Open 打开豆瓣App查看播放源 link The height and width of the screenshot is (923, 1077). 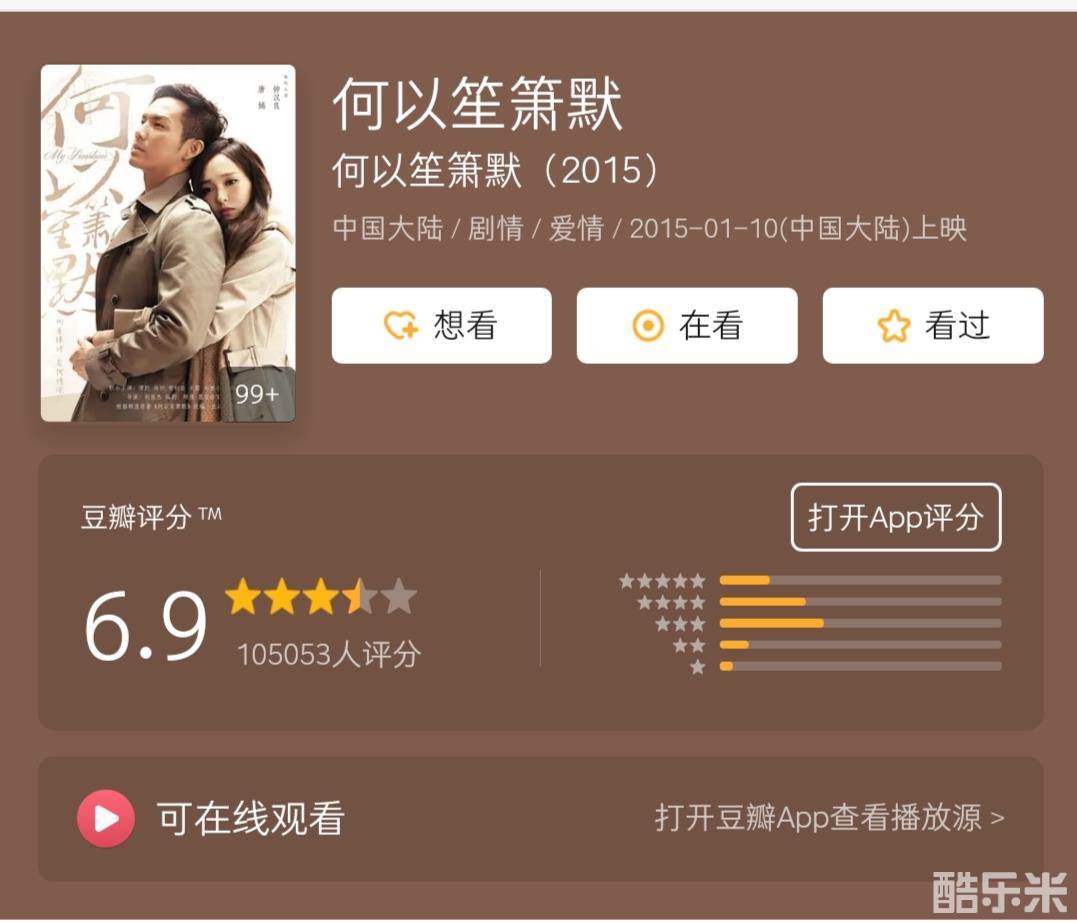(x=829, y=818)
